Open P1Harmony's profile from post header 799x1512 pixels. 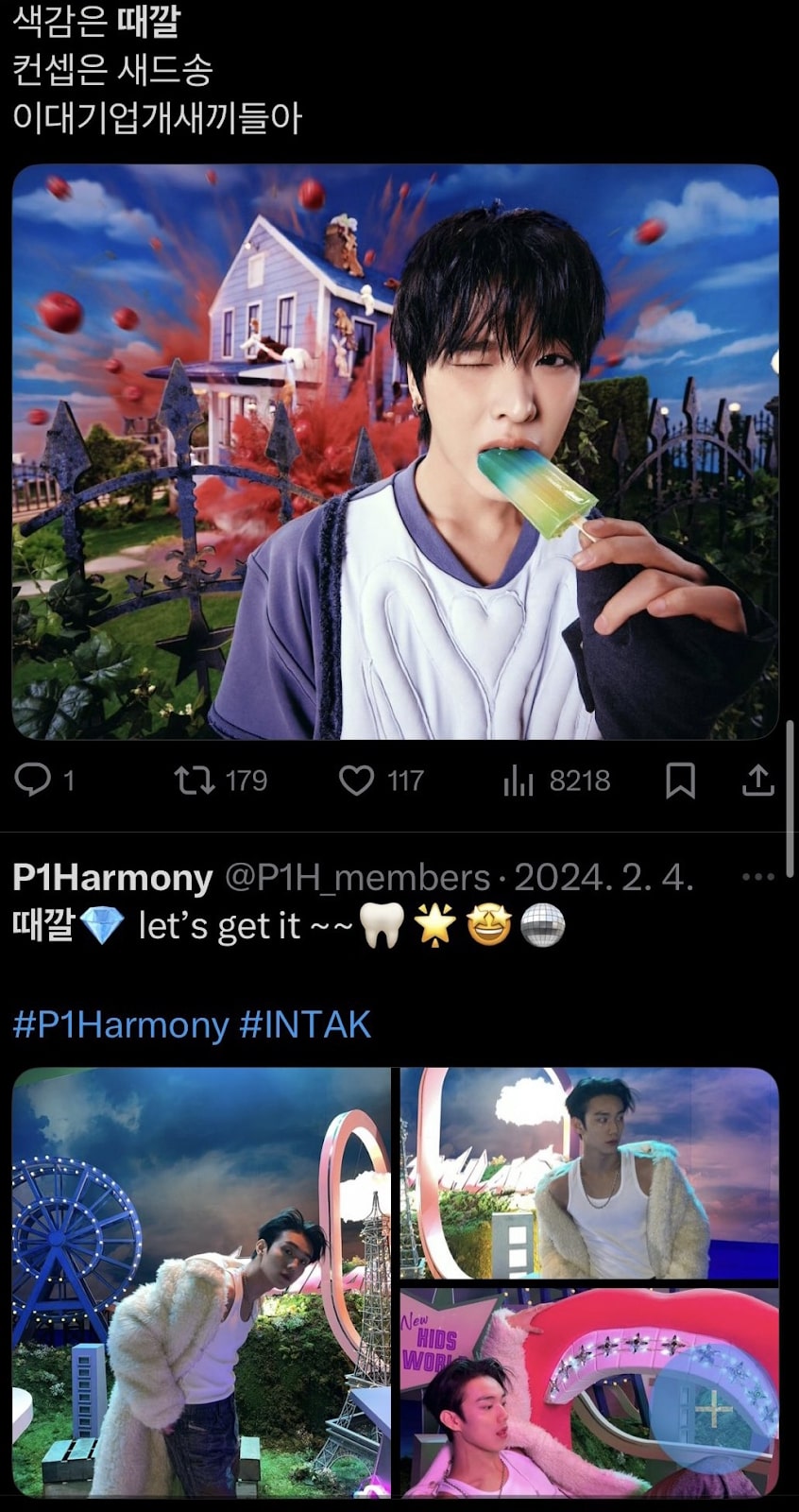pyautogui.click(x=112, y=878)
